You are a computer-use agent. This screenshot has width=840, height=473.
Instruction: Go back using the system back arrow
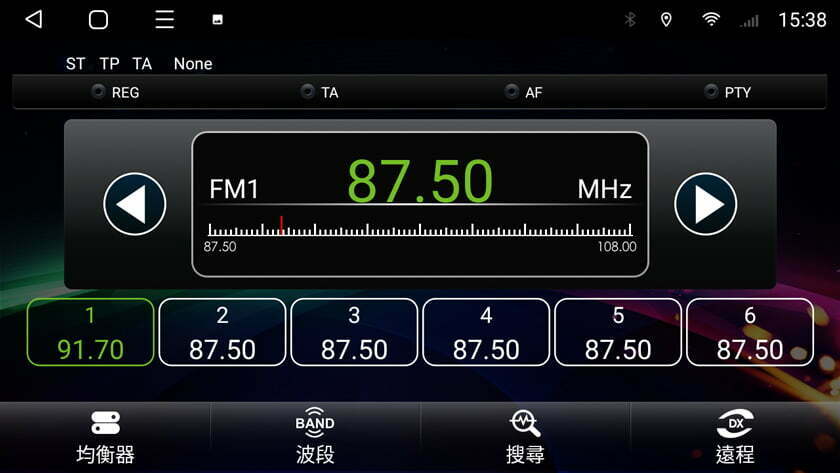click(34, 19)
